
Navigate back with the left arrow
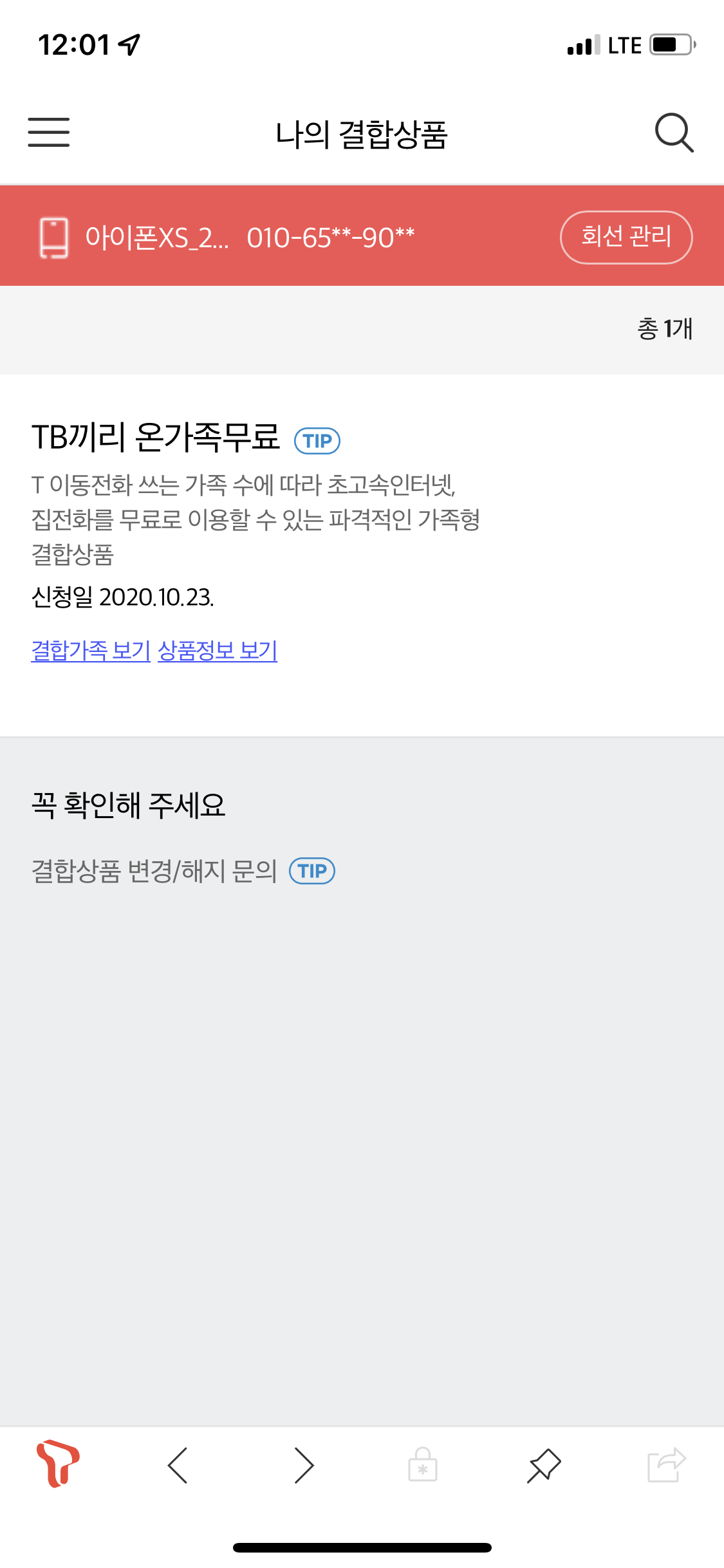coord(178,1466)
